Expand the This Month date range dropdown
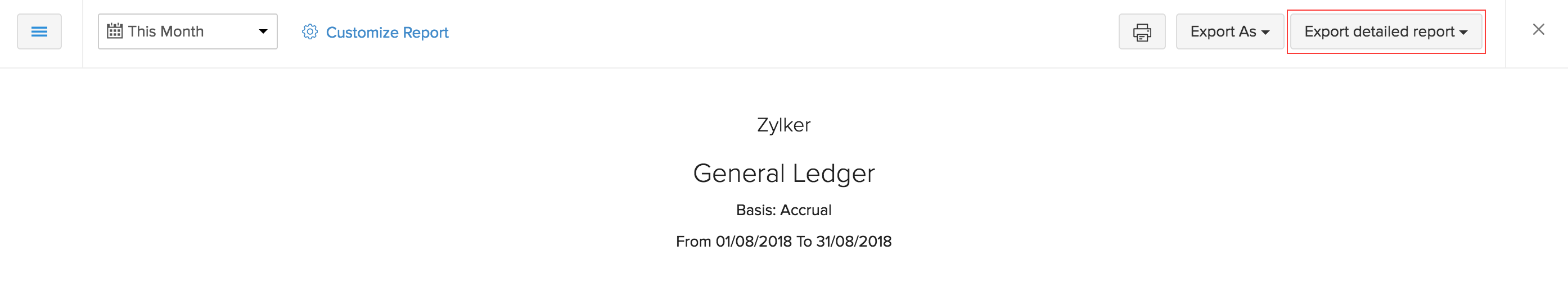This screenshot has width=1568, height=291. 187,31
